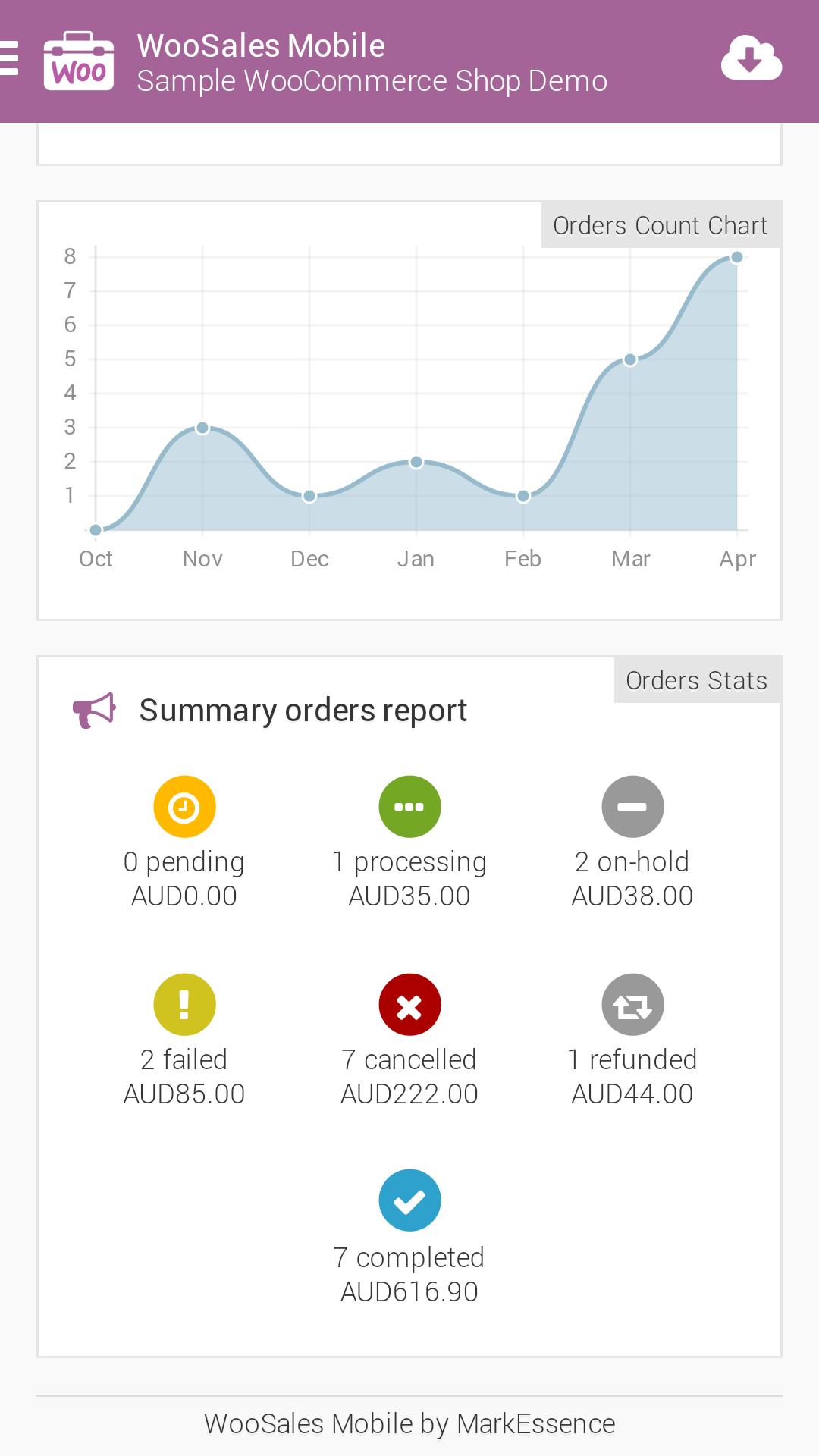This screenshot has width=819, height=1456.
Task: Tap the gray on-hold minus icon
Action: (x=632, y=806)
